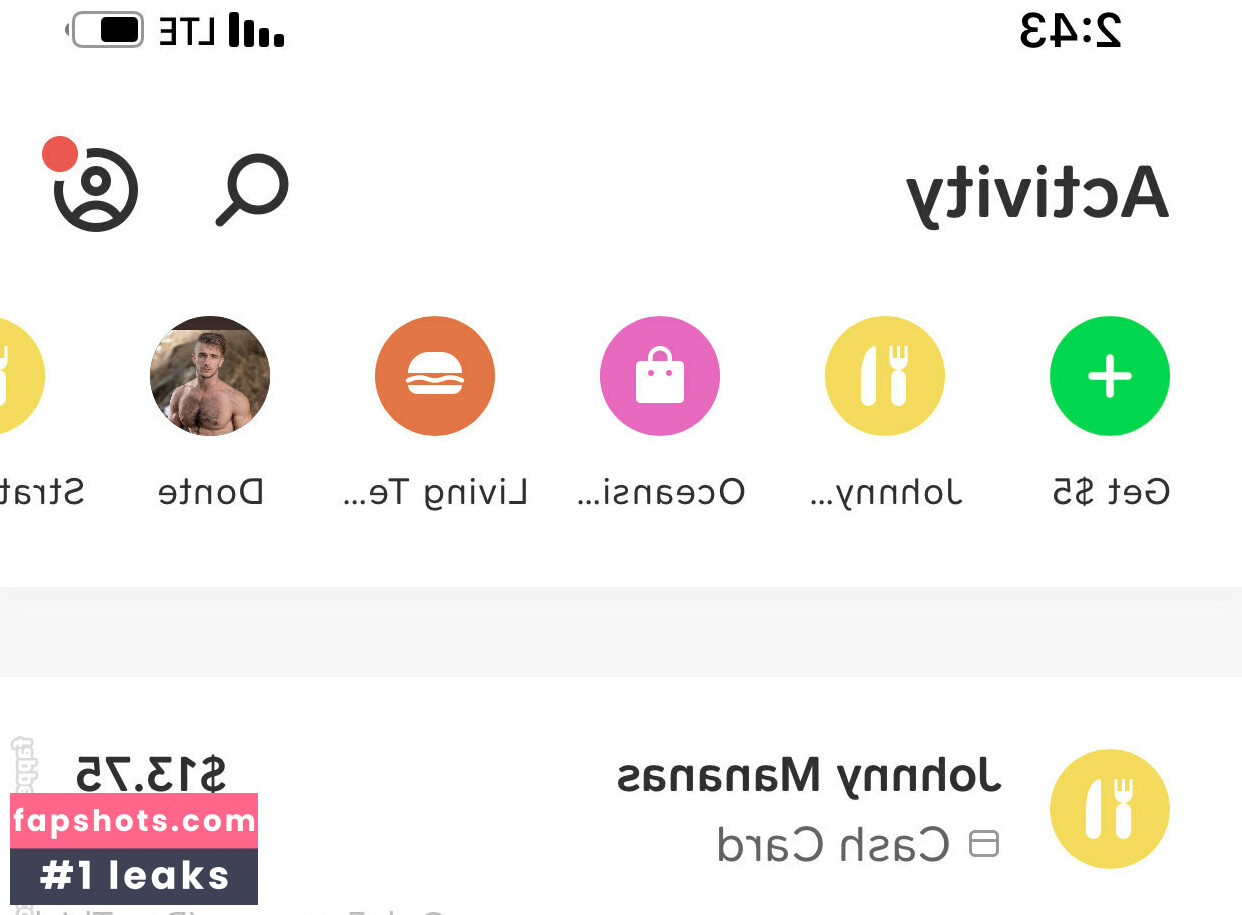1242x915 pixels.
Task: Open Donte's contact avatar
Action: 210,376
